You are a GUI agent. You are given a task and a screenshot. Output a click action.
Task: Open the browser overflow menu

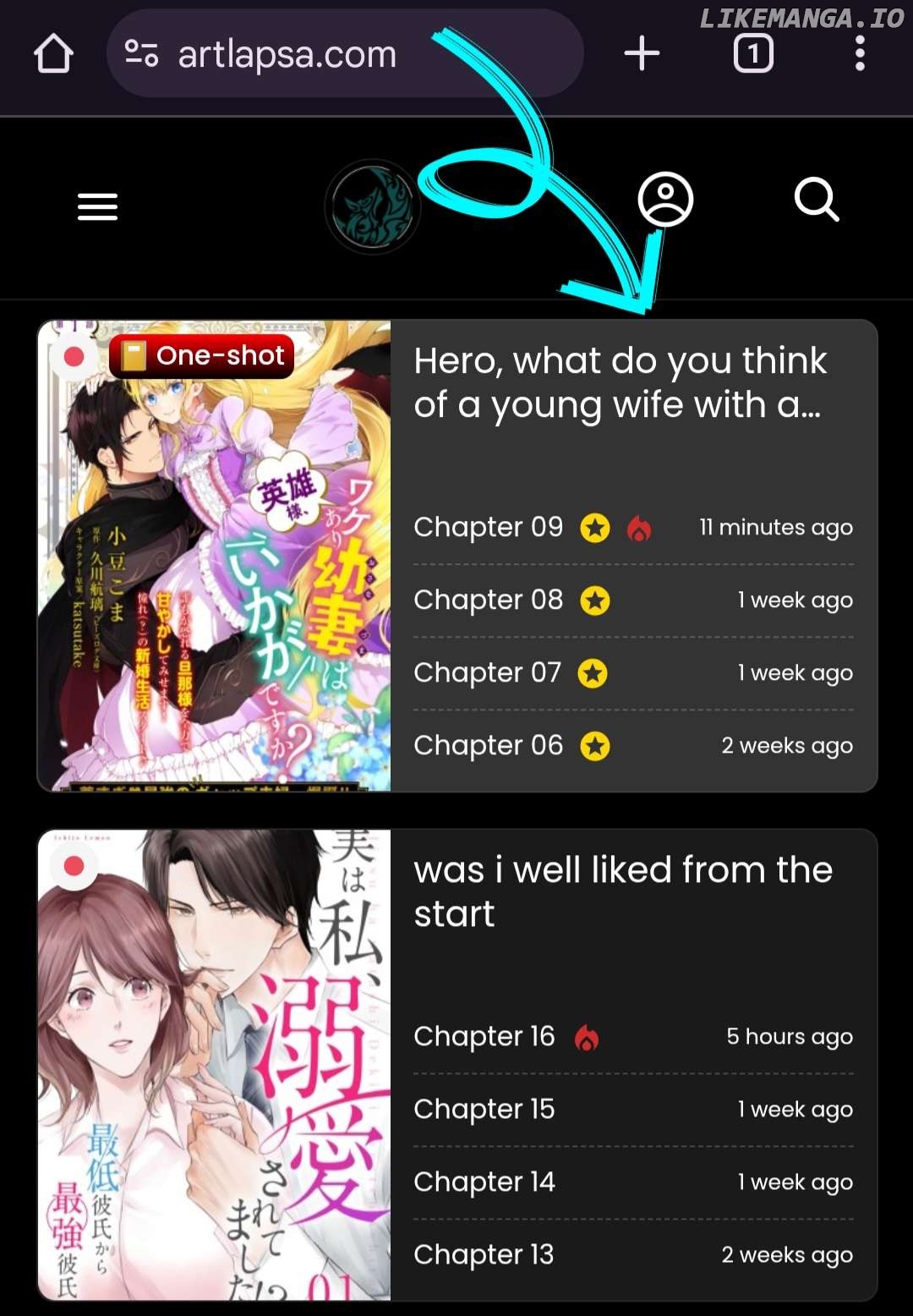860,54
